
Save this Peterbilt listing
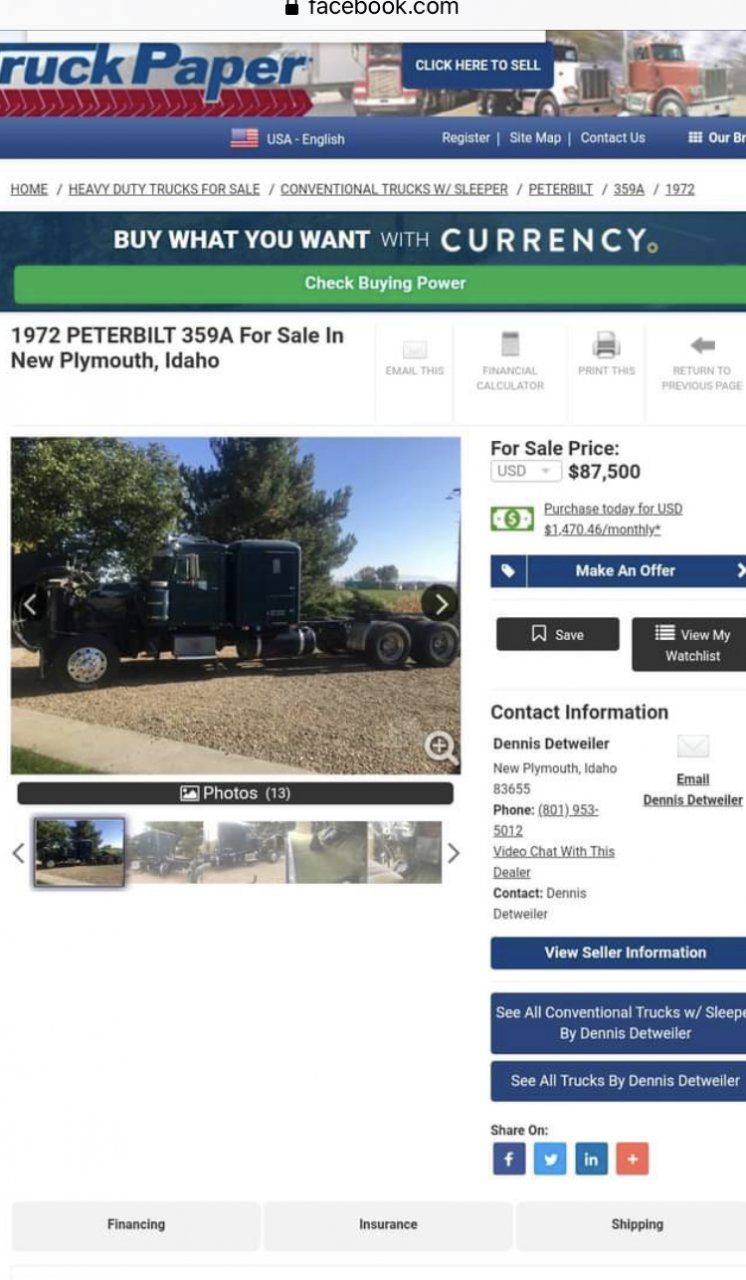tap(557, 634)
